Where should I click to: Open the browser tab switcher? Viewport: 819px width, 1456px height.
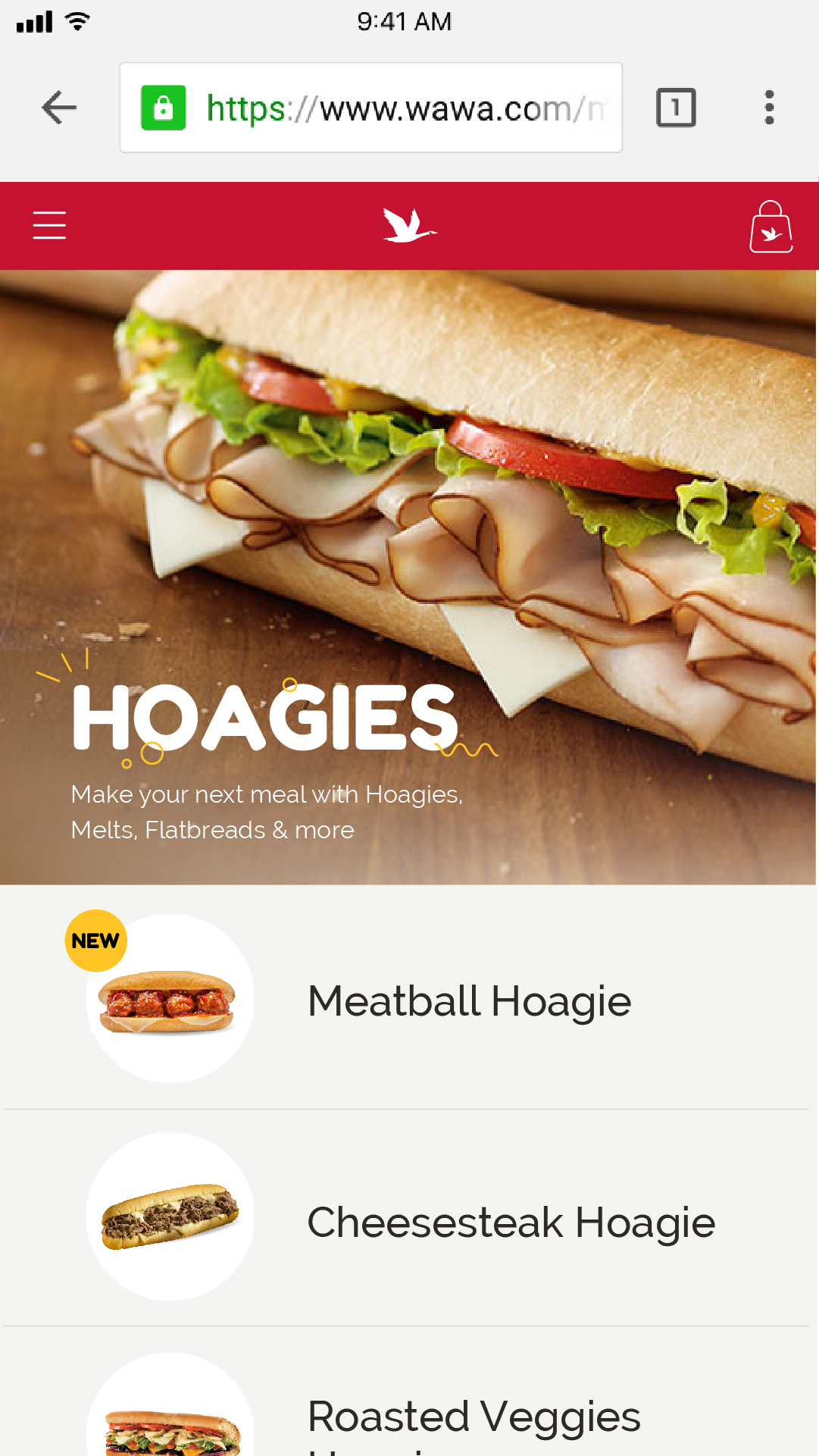[x=676, y=108]
